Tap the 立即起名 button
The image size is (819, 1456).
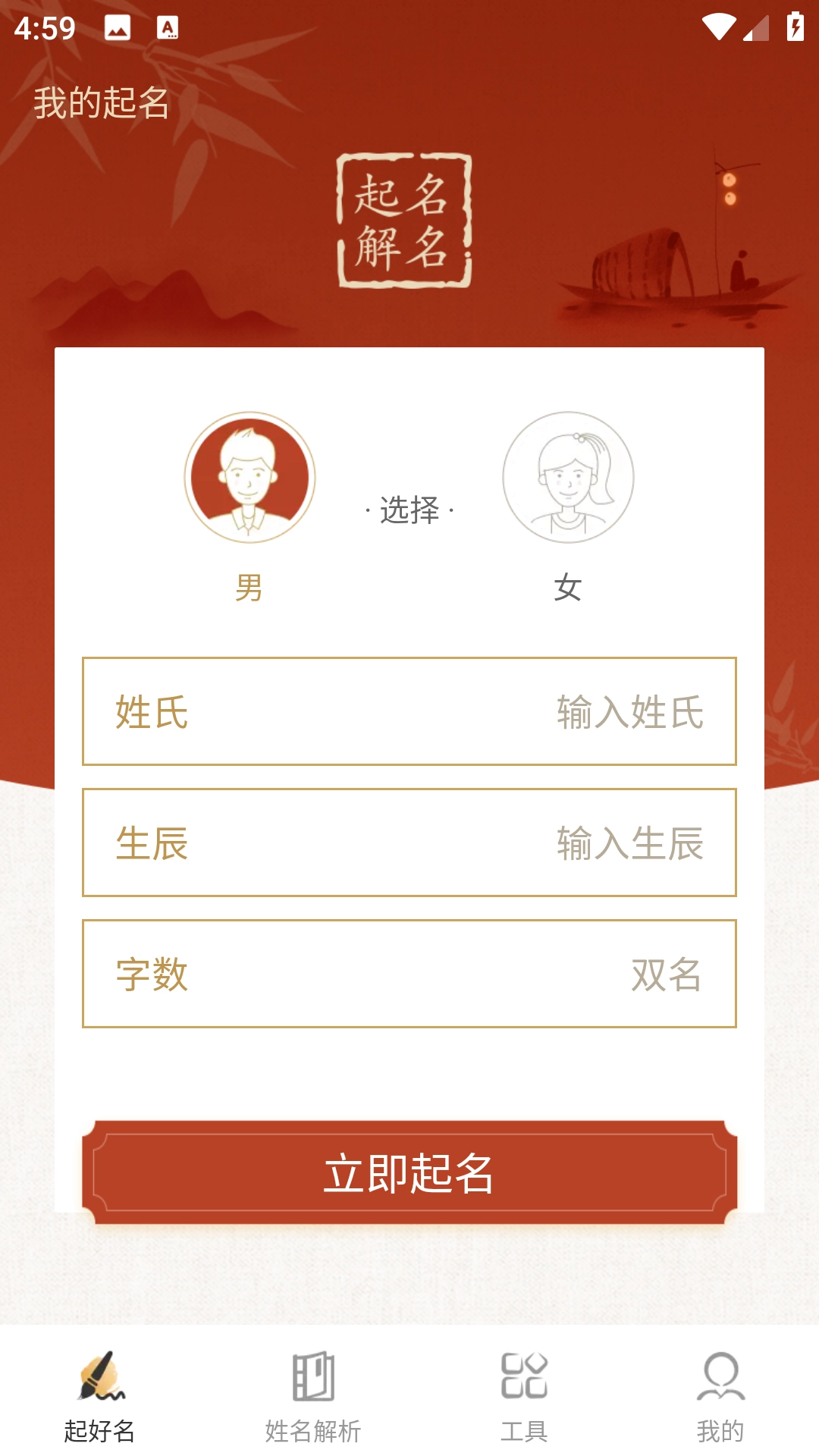(x=409, y=1172)
